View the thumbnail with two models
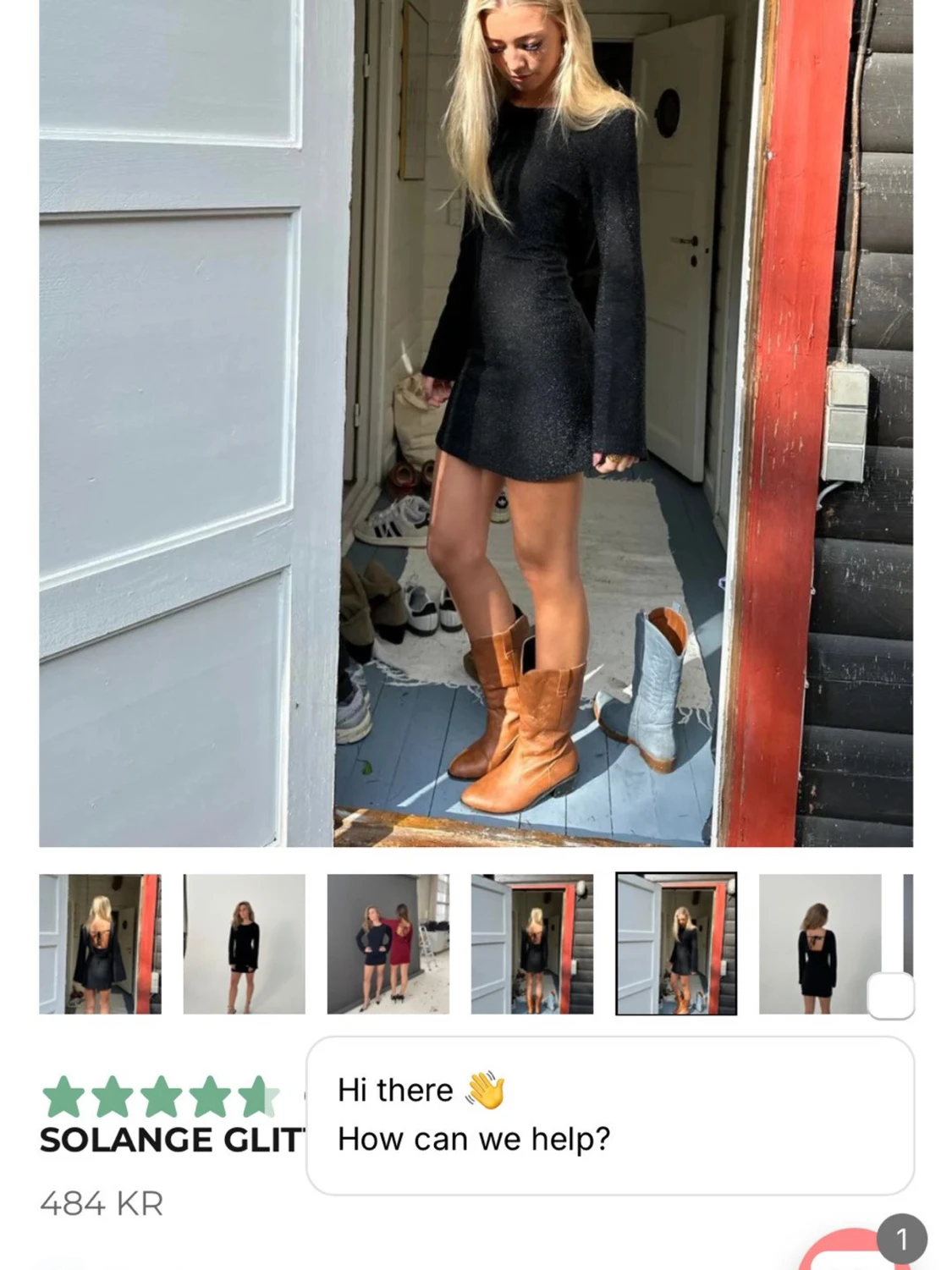 (x=388, y=943)
